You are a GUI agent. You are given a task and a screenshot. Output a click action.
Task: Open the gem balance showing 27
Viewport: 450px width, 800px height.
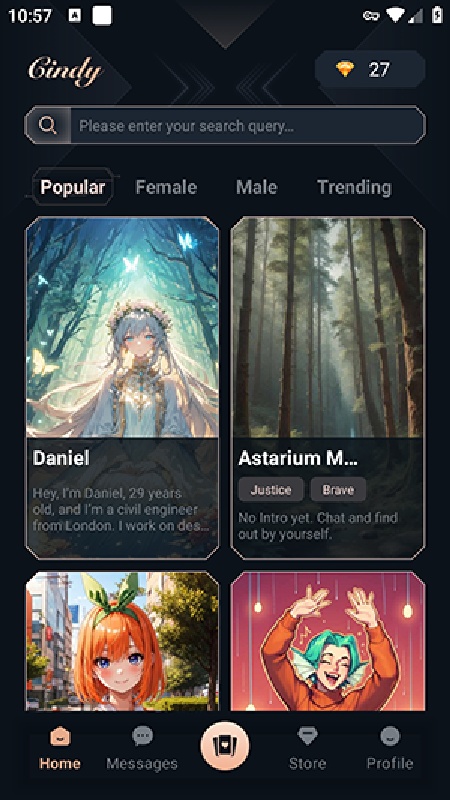coord(370,69)
